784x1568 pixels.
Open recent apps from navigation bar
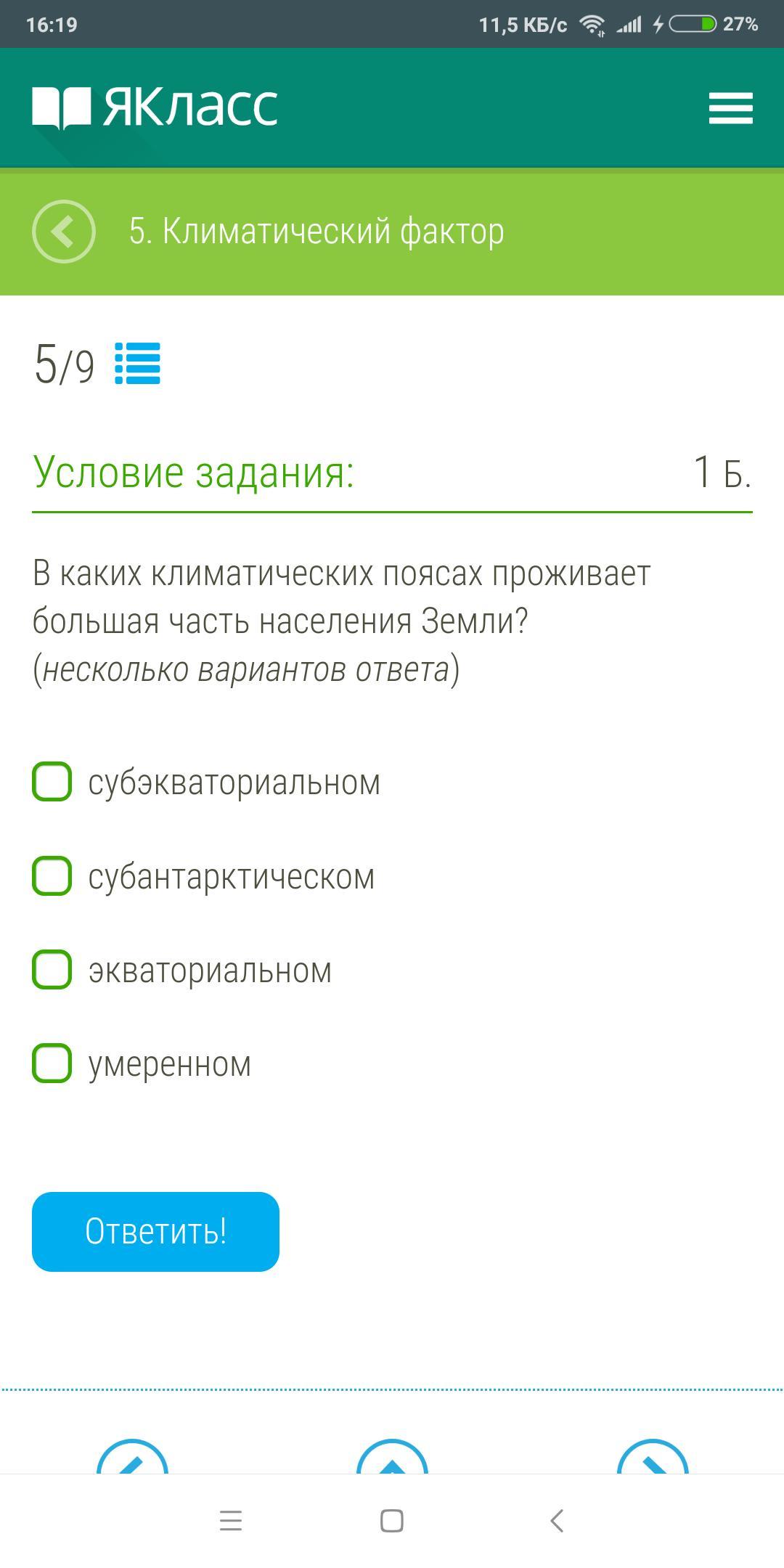pyautogui.click(x=231, y=1520)
